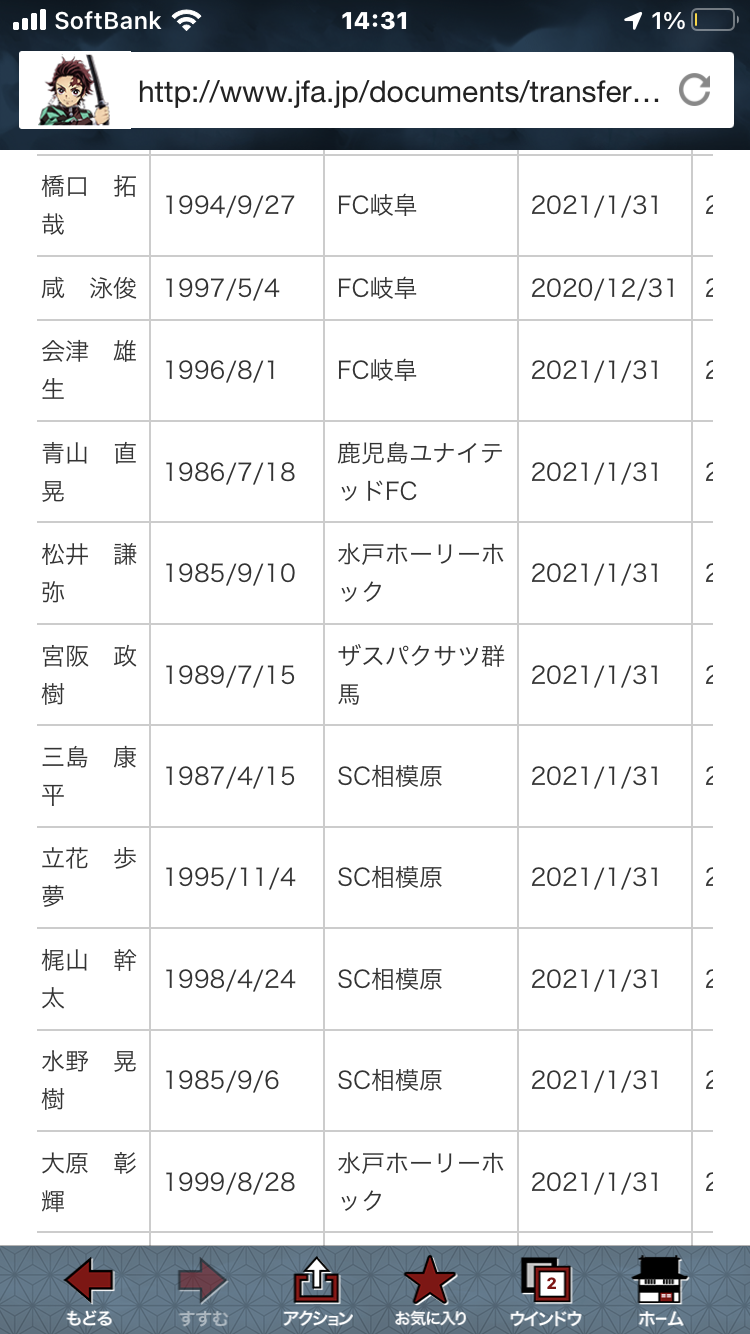The image size is (750, 1334).
Task: Reload the current page
Action: point(694,91)
